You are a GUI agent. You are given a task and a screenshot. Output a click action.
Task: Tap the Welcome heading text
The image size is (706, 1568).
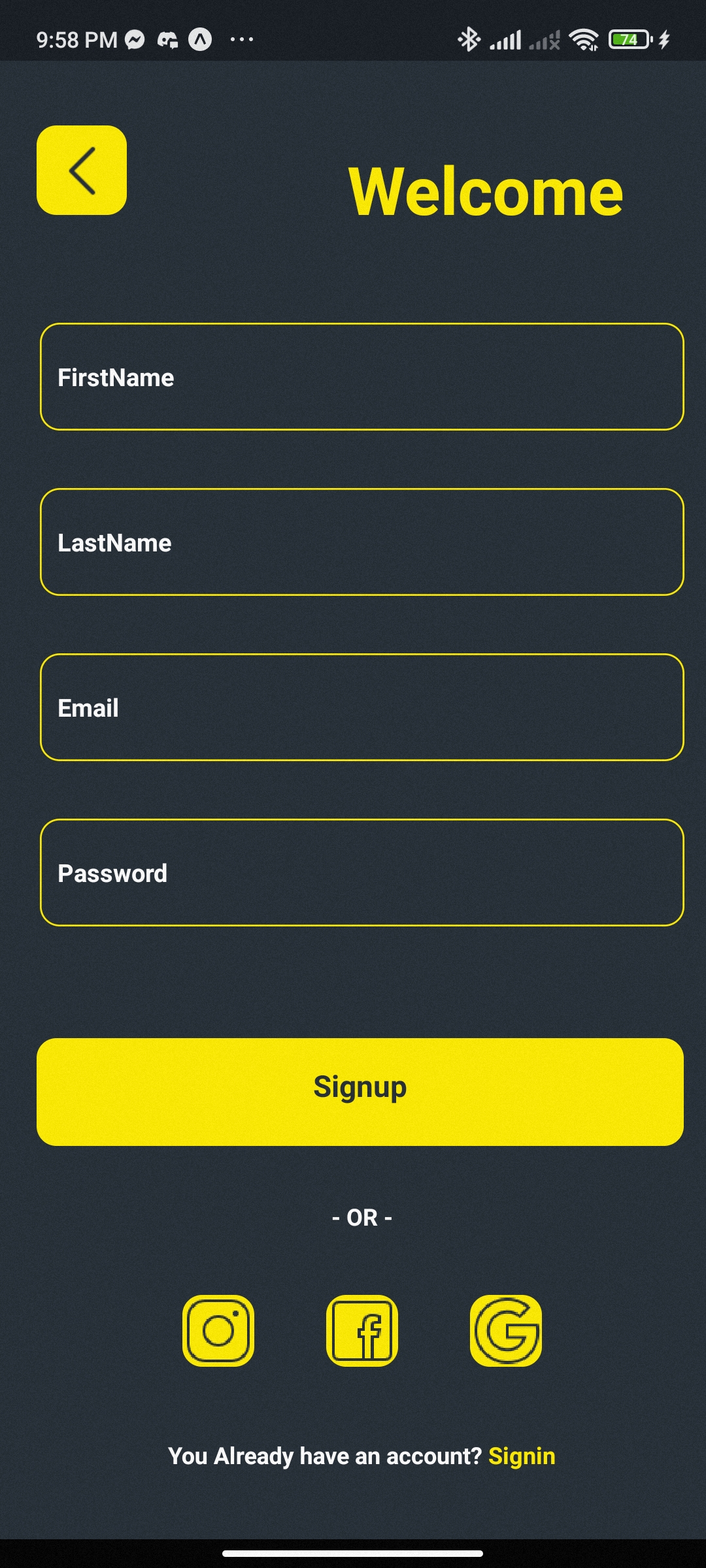click(486, 191)
